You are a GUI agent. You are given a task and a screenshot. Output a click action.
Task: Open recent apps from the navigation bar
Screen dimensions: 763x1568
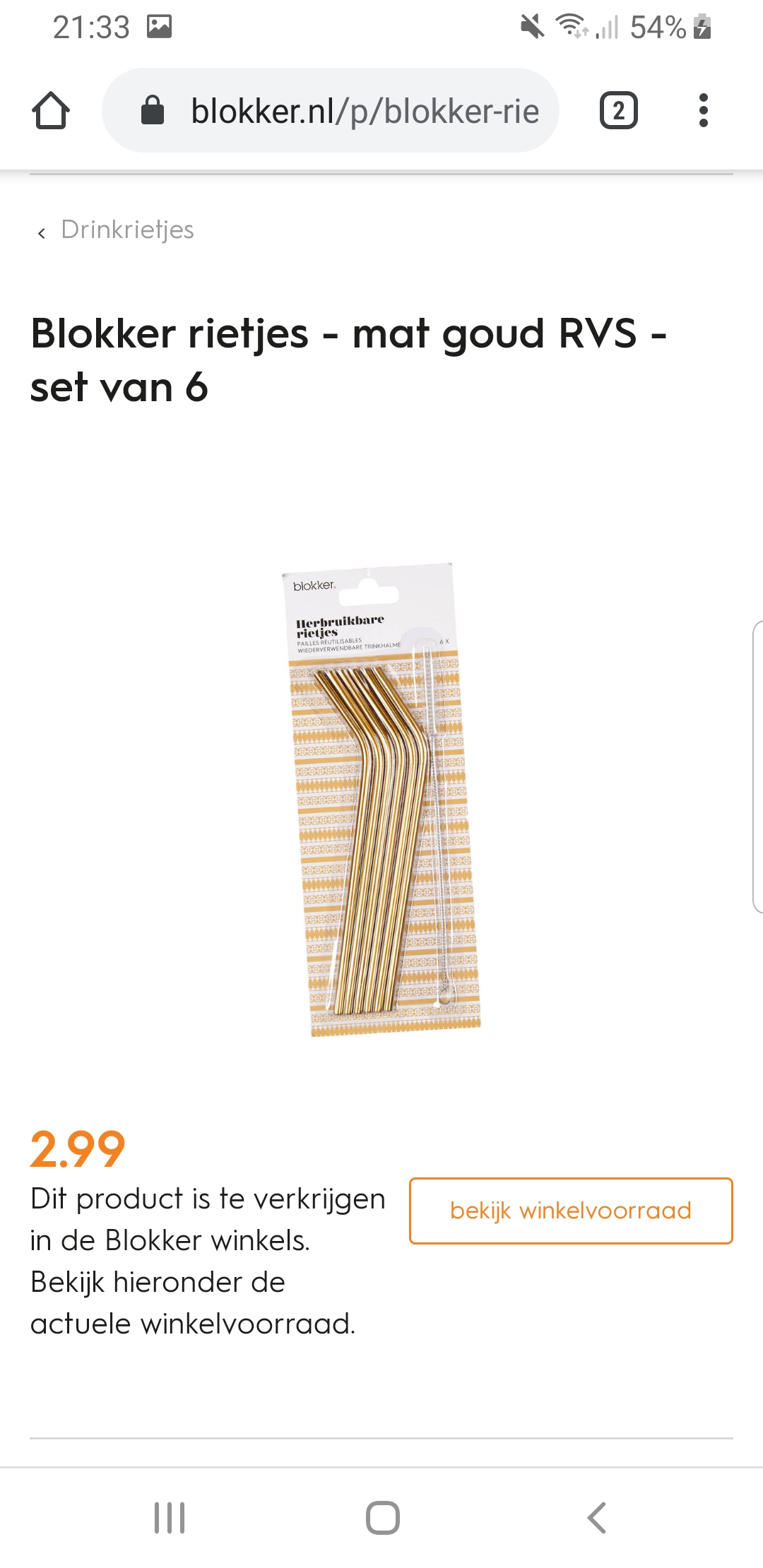(170, 1517)
